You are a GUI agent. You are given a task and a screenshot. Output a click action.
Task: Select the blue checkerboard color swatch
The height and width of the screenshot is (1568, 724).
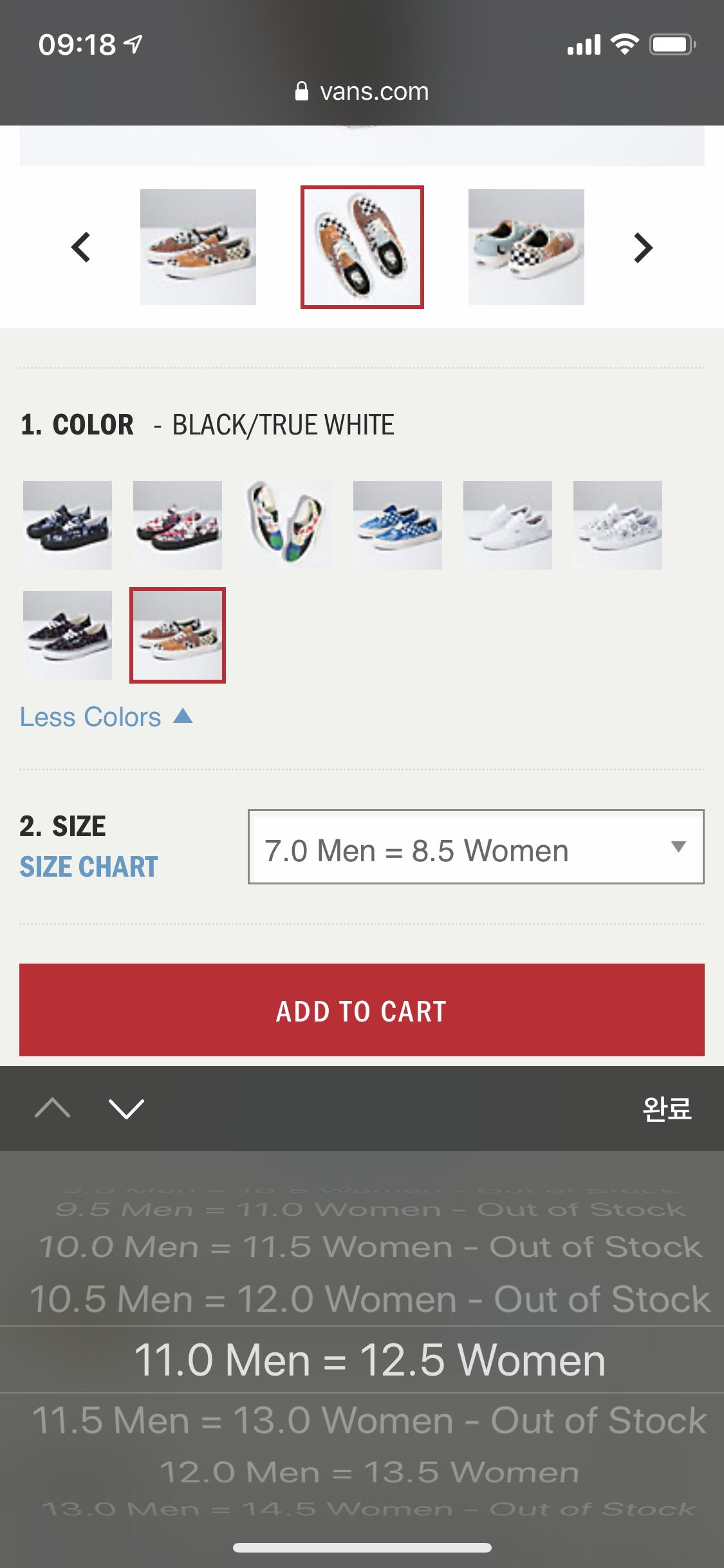pos(398,525)
